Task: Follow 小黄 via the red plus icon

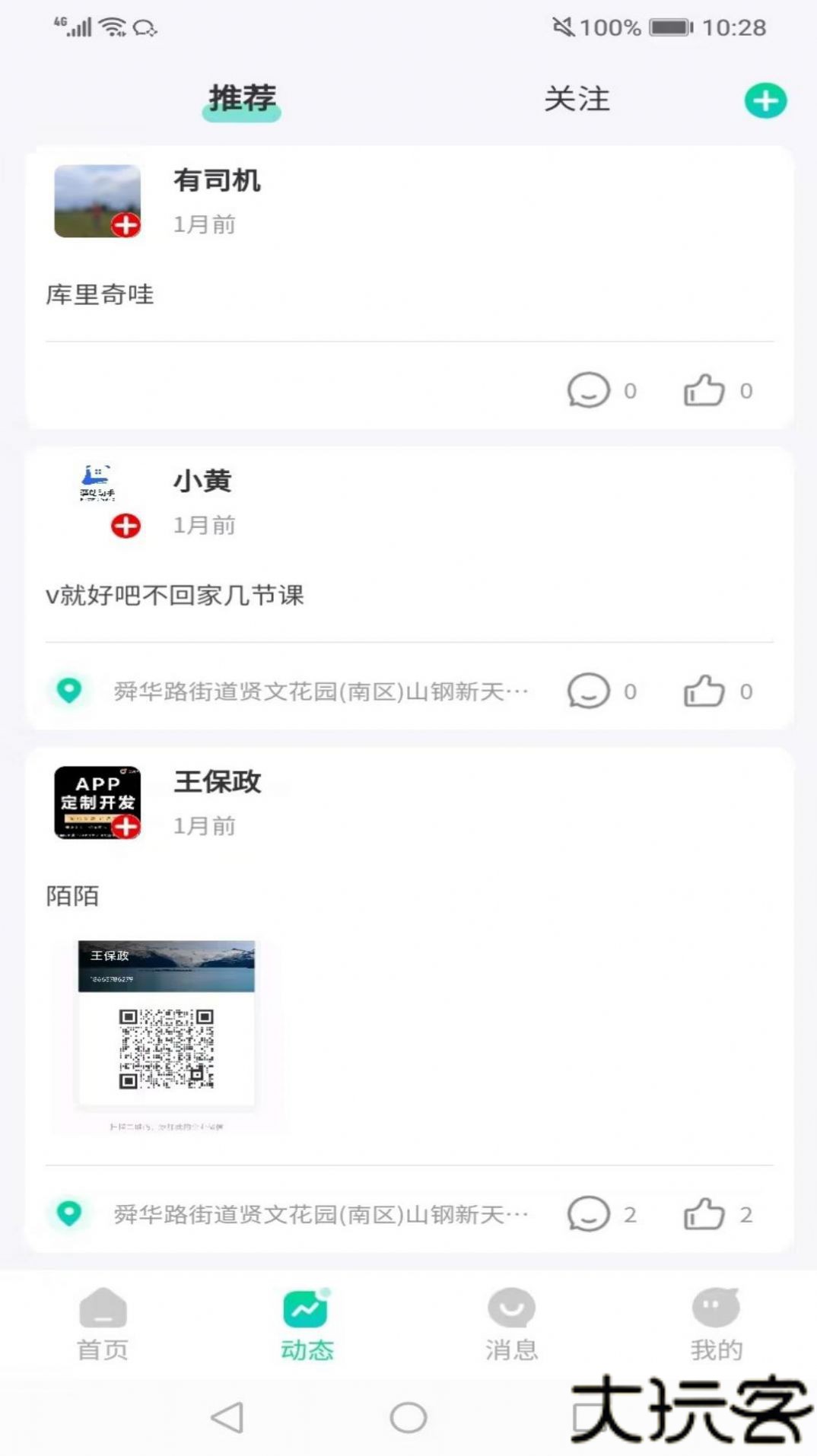Action: 127,524
